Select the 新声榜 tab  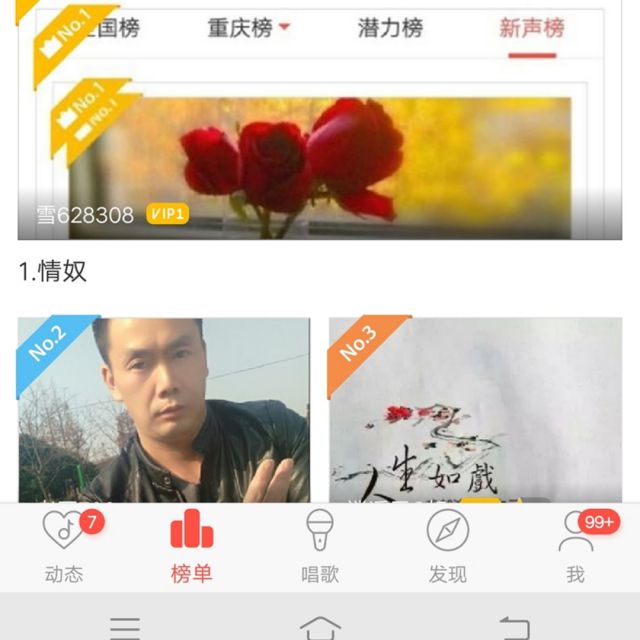point(531,28)
